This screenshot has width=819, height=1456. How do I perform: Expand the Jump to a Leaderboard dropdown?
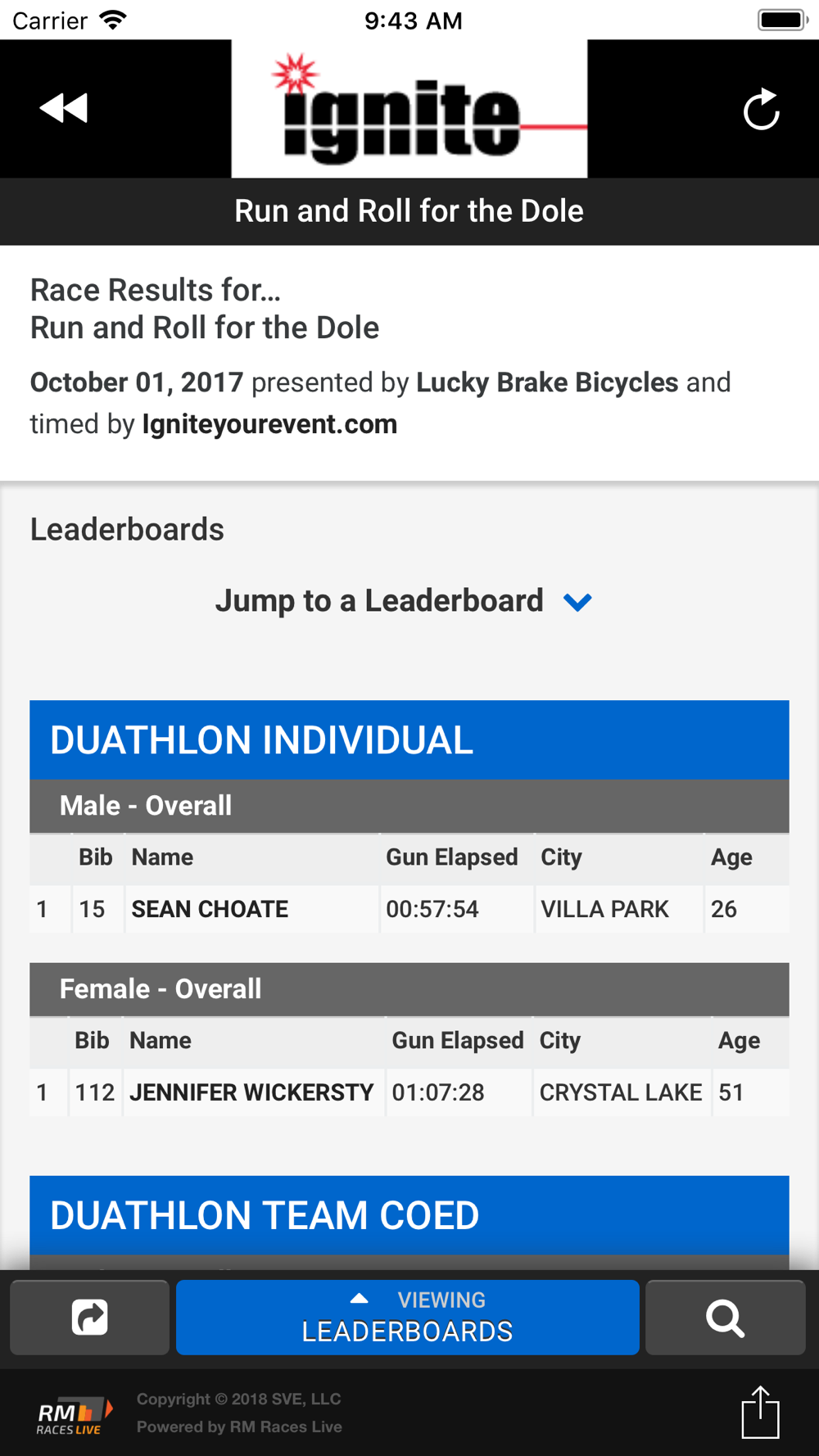(x=403, y=601)
